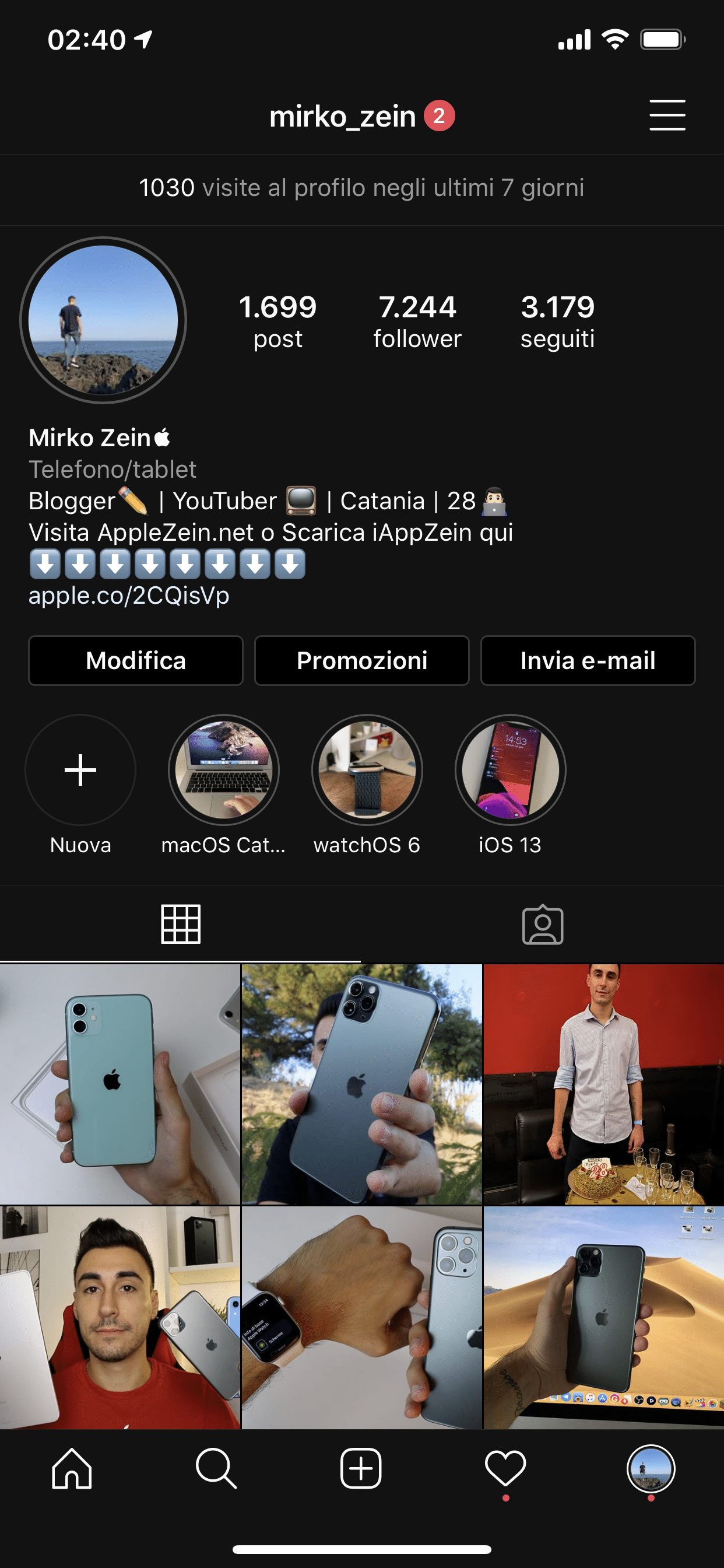
Task: Create a new post
Action: (361, 1468)
